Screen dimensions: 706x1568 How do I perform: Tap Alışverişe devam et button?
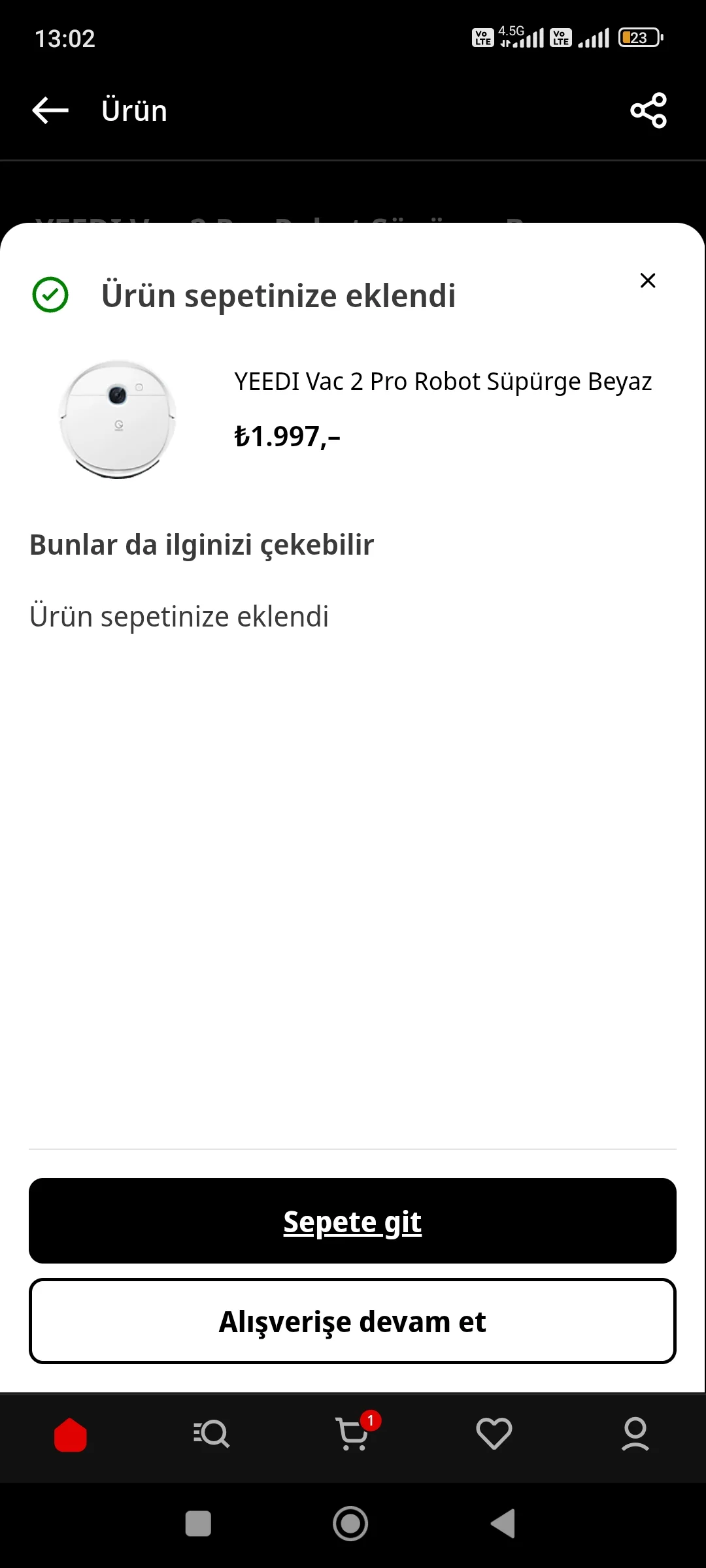coord(352,1321)
